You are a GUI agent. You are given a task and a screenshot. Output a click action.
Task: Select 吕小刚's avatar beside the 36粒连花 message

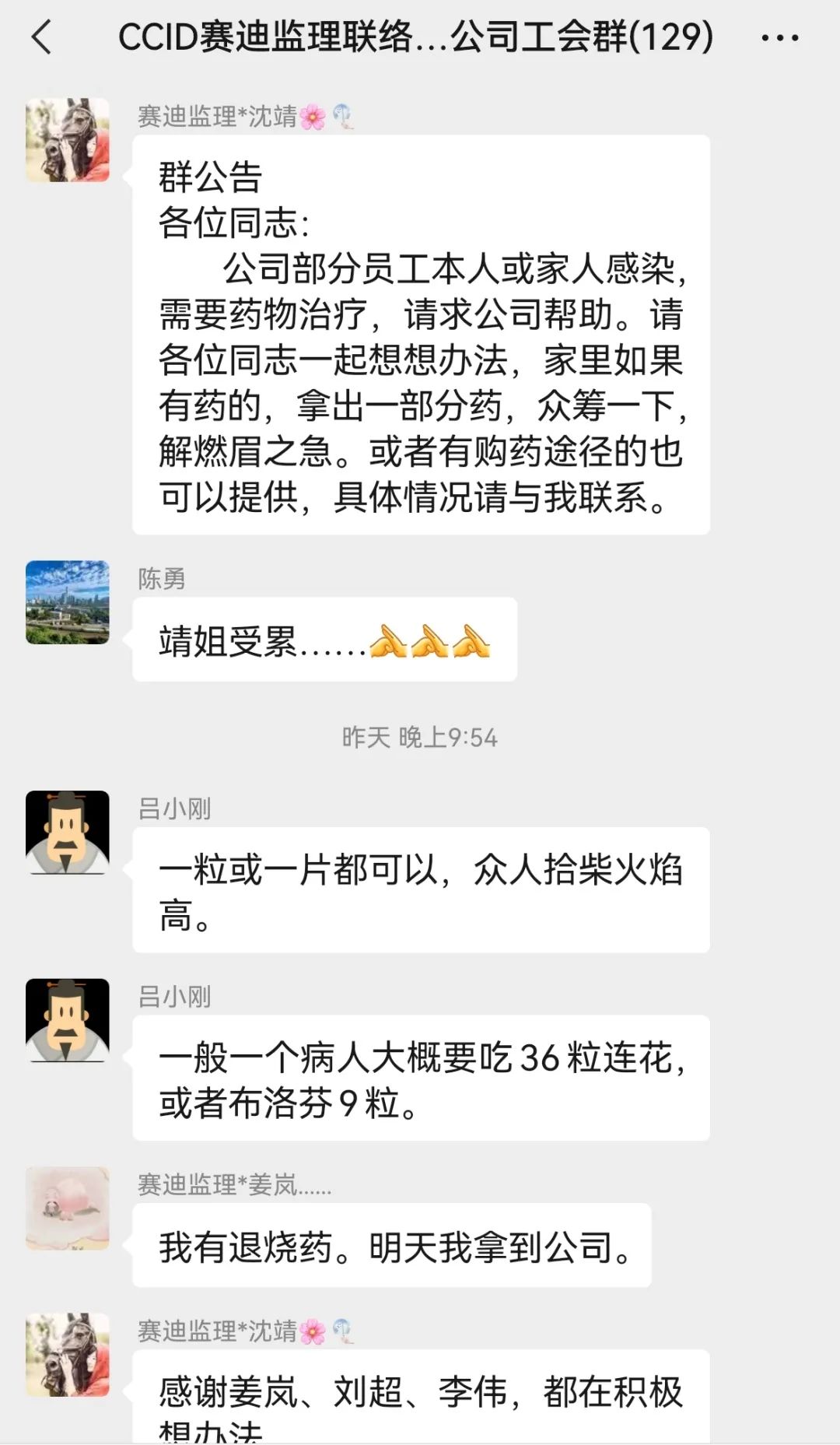click(x=68, y=1020)
